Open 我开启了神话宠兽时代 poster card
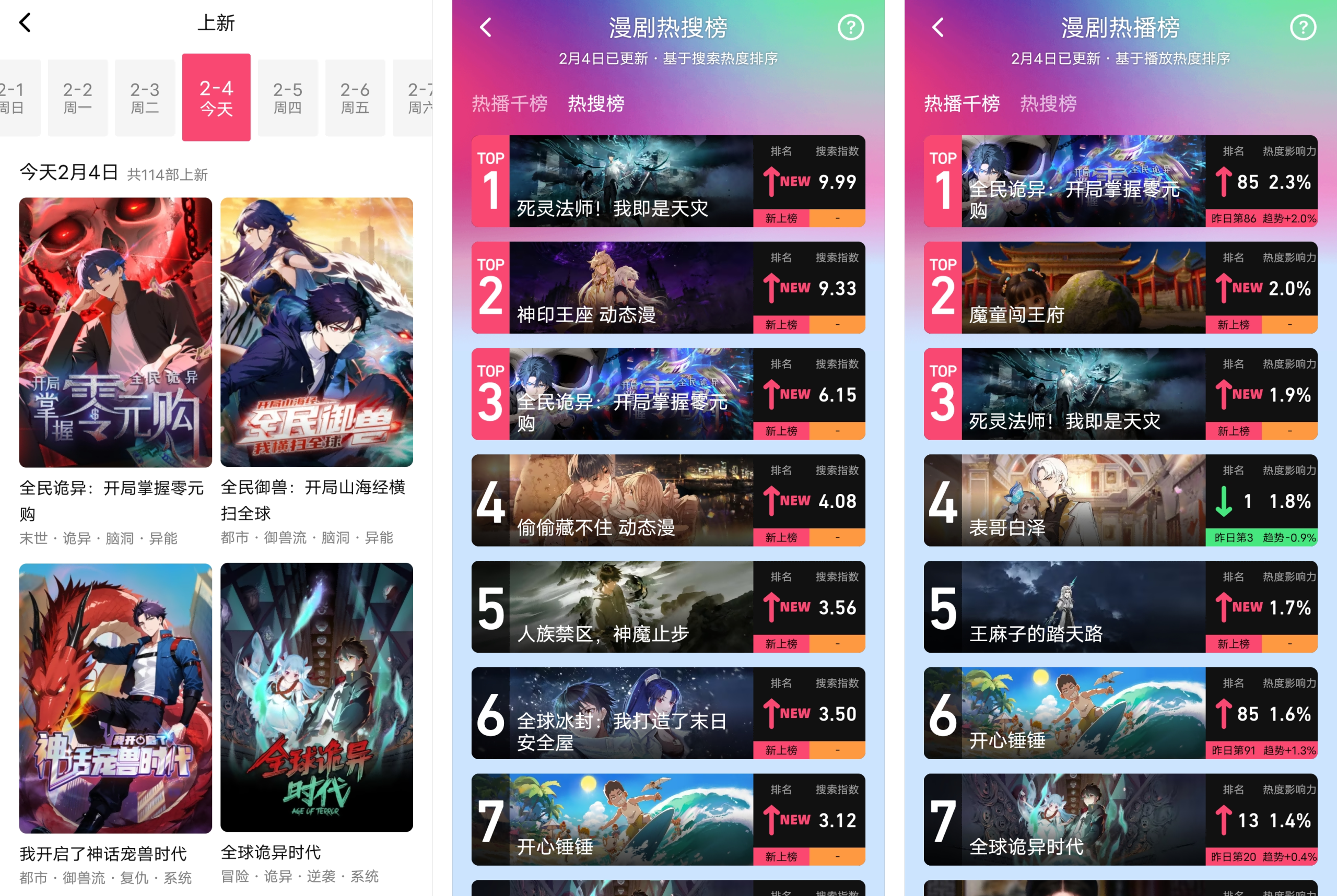 coord(115,698)
